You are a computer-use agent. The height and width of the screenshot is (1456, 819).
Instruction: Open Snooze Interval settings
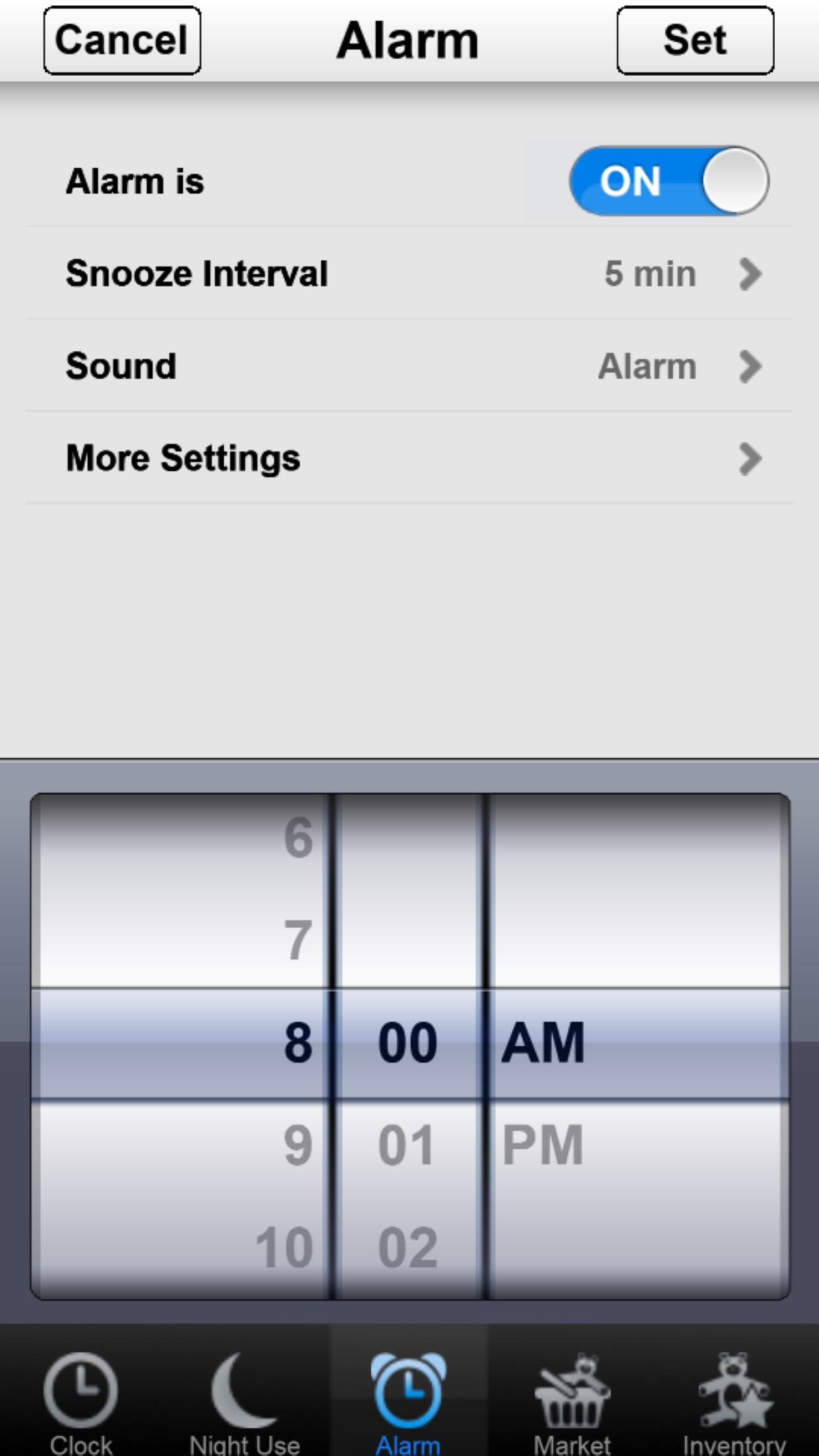[409, 274]
